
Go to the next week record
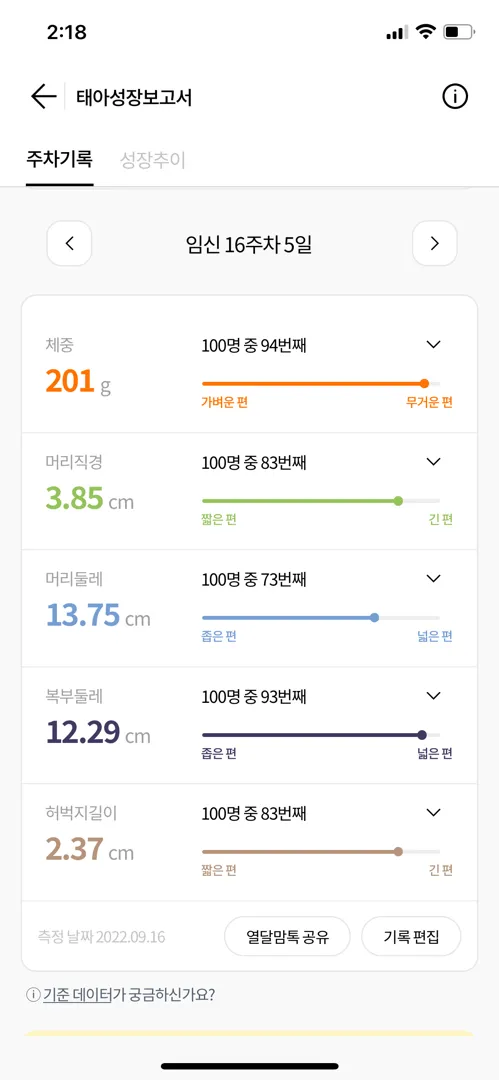pos(434,243)
